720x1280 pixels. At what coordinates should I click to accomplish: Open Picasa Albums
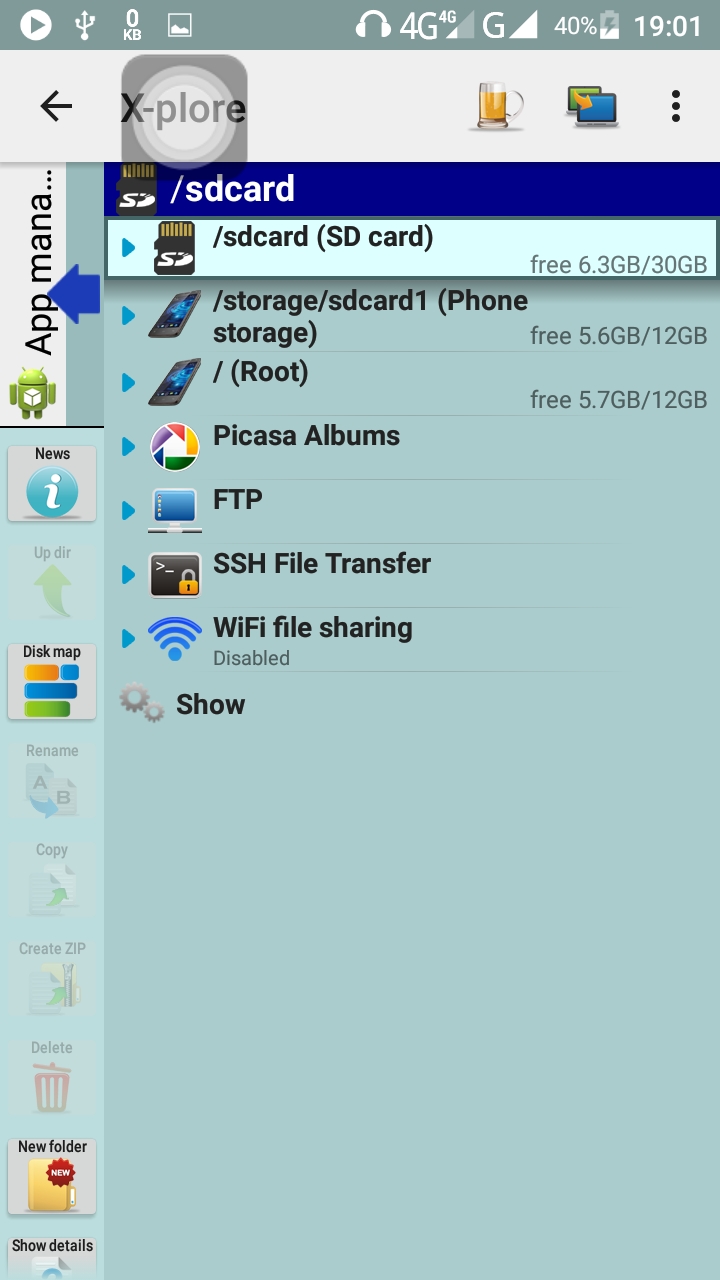tap(306, 436)
